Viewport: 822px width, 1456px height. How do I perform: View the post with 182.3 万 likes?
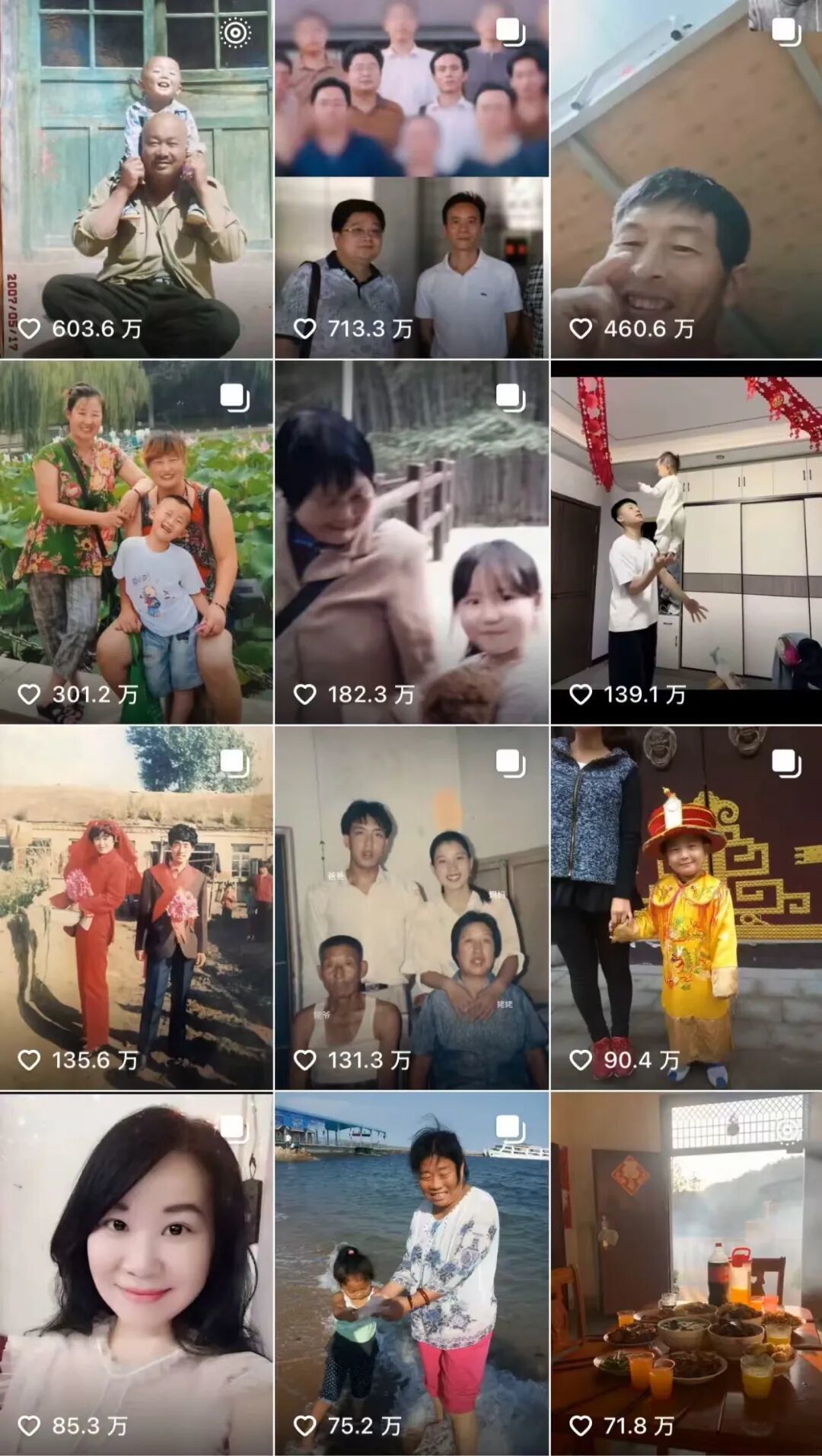click(411, 542)
